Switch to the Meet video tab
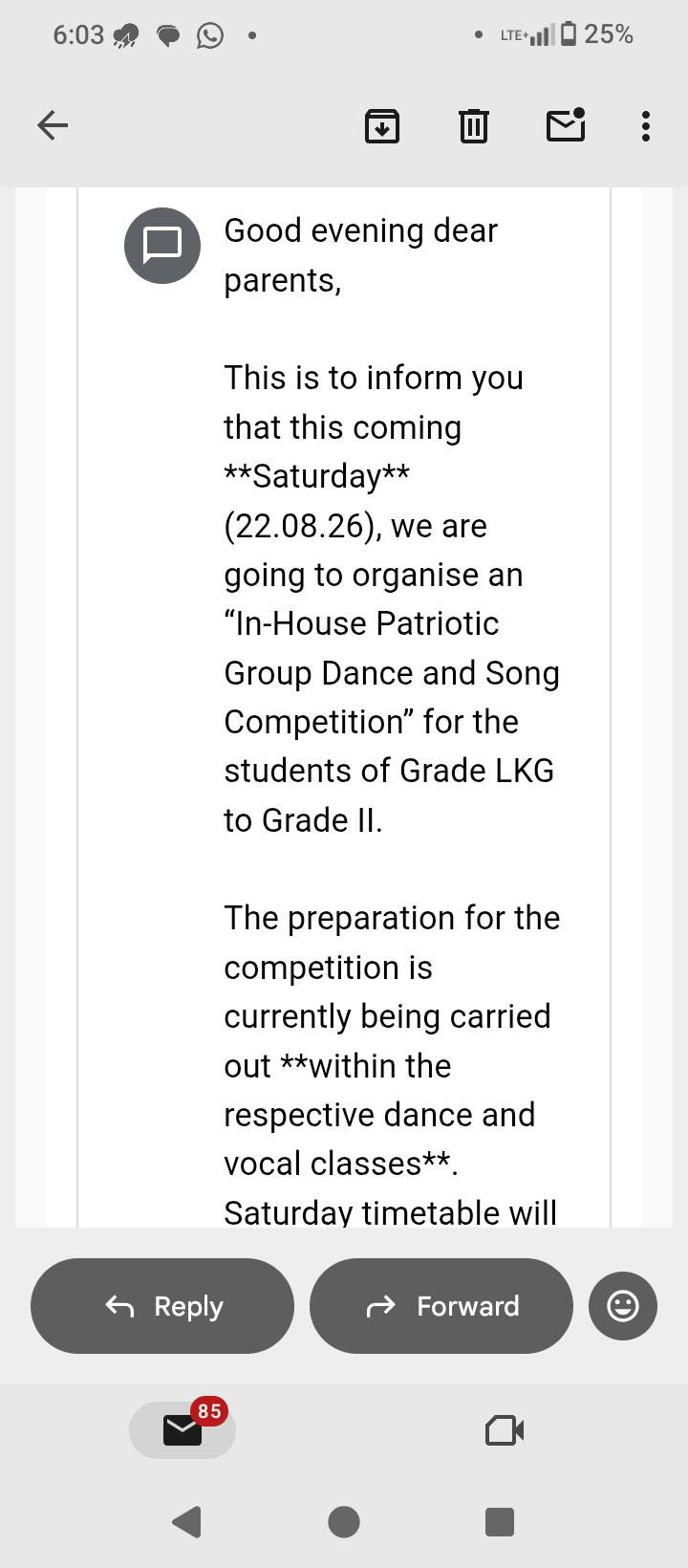 (x=505, y=1430)
